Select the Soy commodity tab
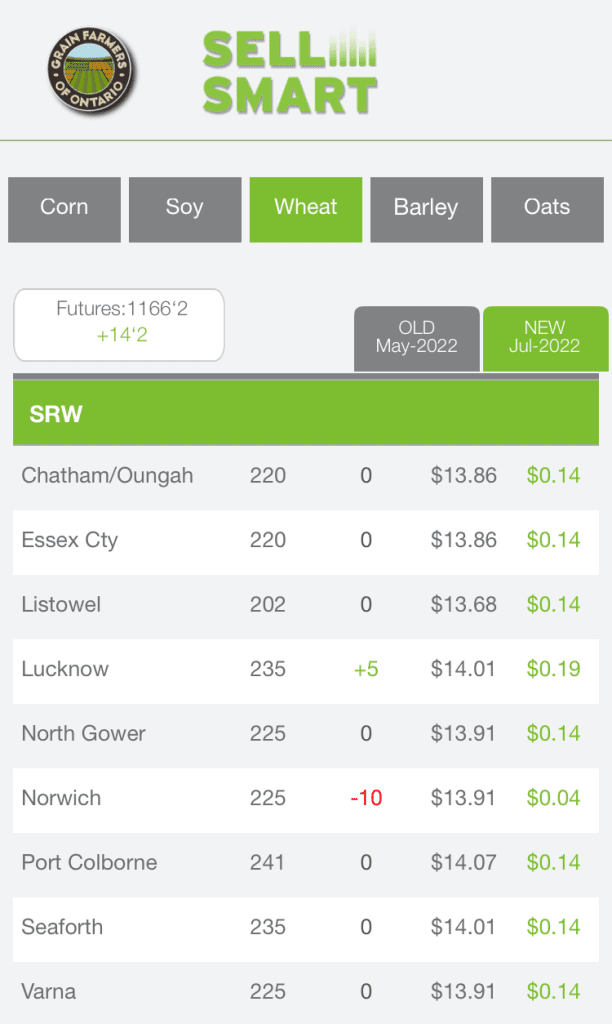Screen dimensions: 612x1024 pos(185,209)
